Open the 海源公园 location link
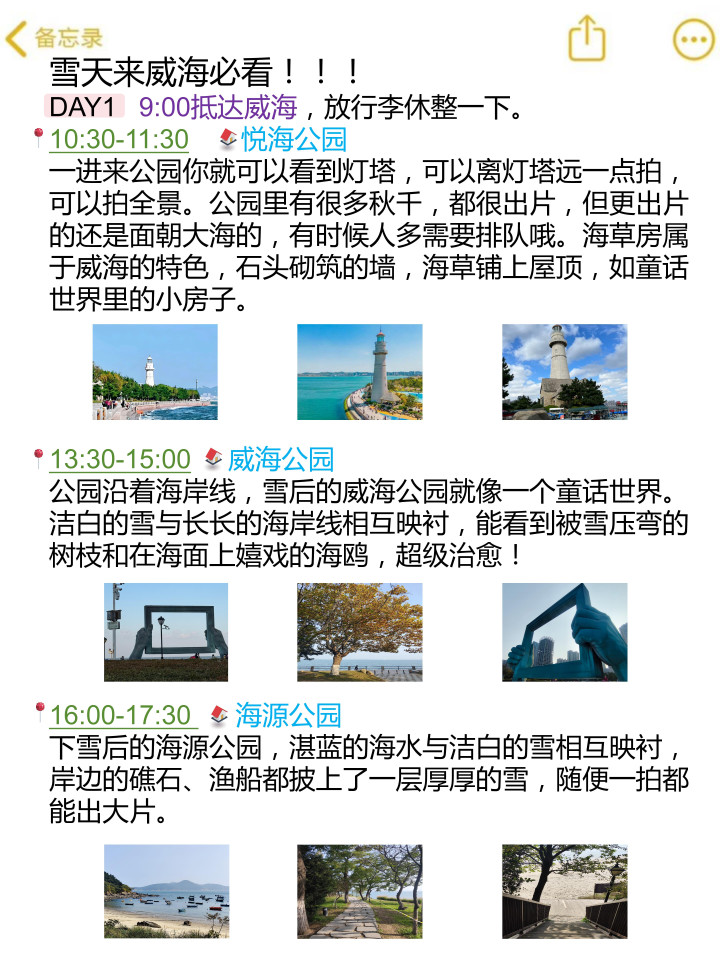The width and height of the screenshot is (720, 960). 287,715
